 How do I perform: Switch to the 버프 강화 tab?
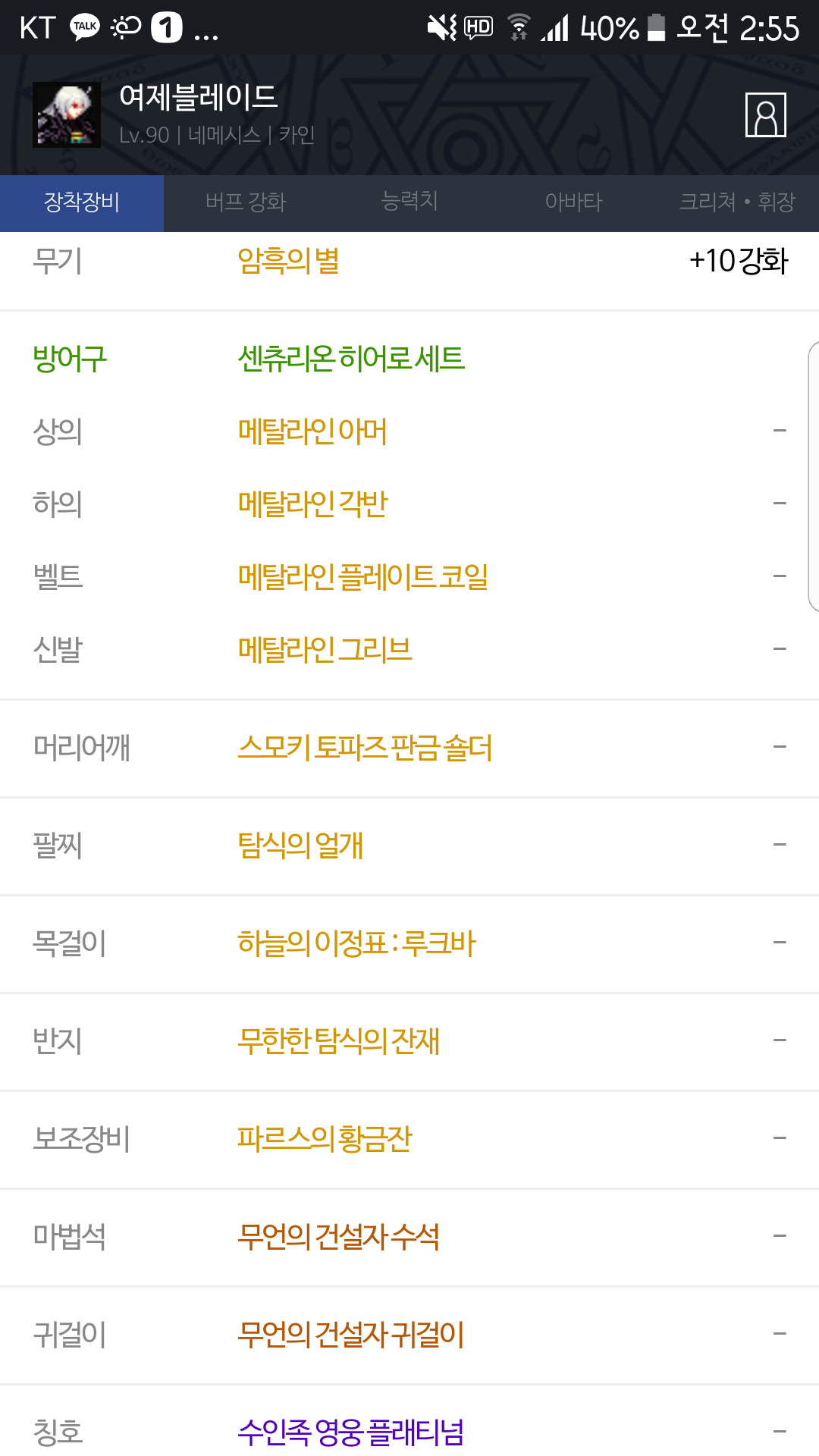coord(246,202)
